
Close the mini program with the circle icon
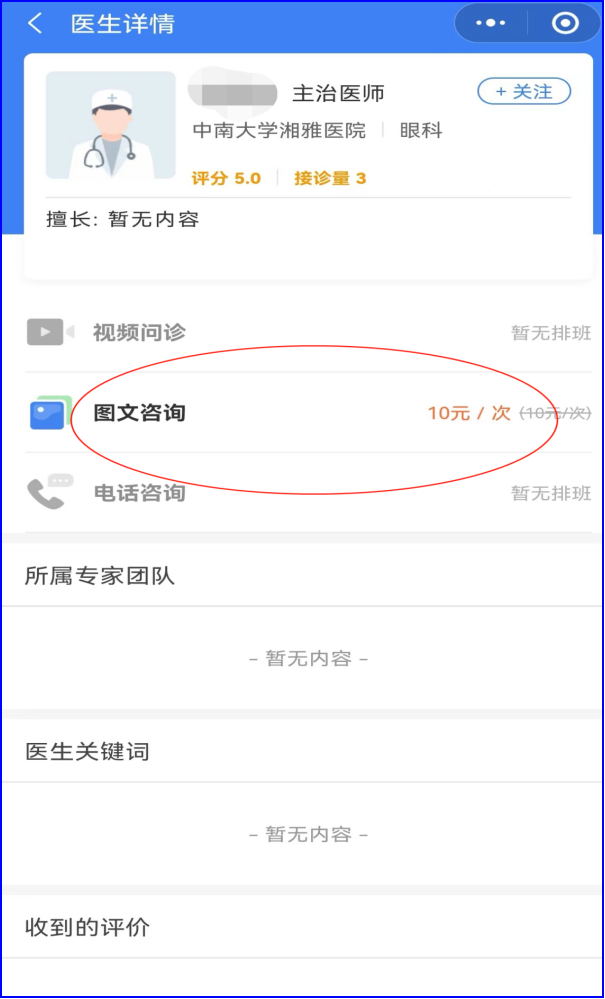pyautogui.click(x=565, y=23)
